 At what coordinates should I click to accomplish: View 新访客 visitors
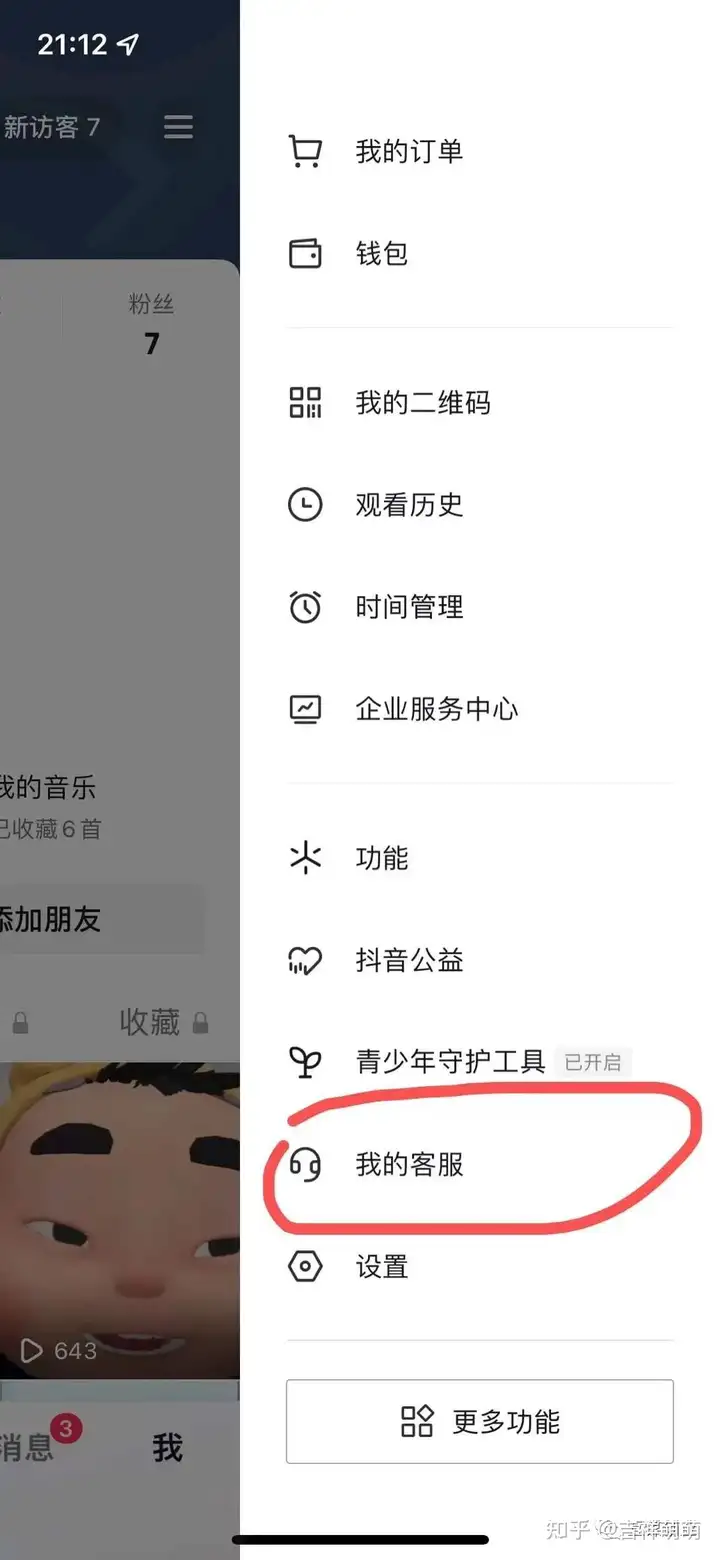(x=52, y=127)
